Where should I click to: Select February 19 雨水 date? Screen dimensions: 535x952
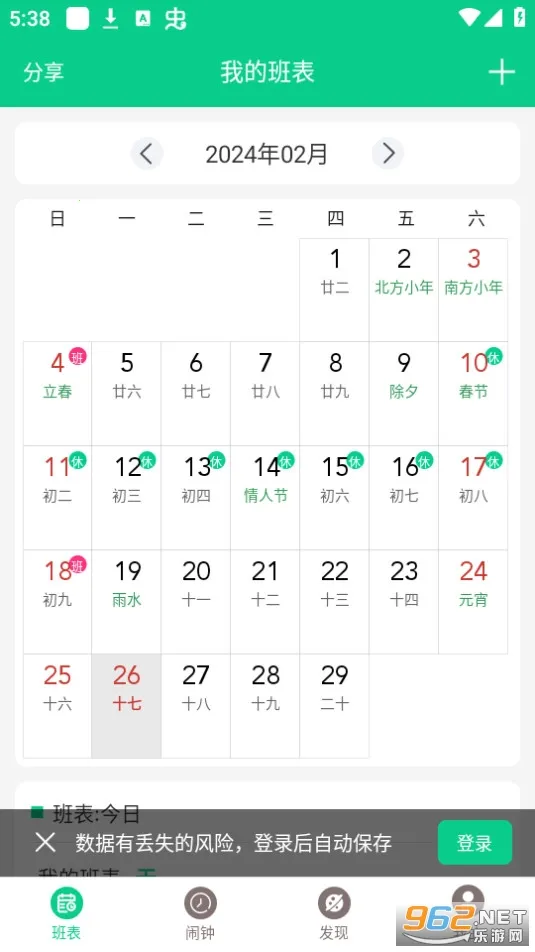pos(126,602)
